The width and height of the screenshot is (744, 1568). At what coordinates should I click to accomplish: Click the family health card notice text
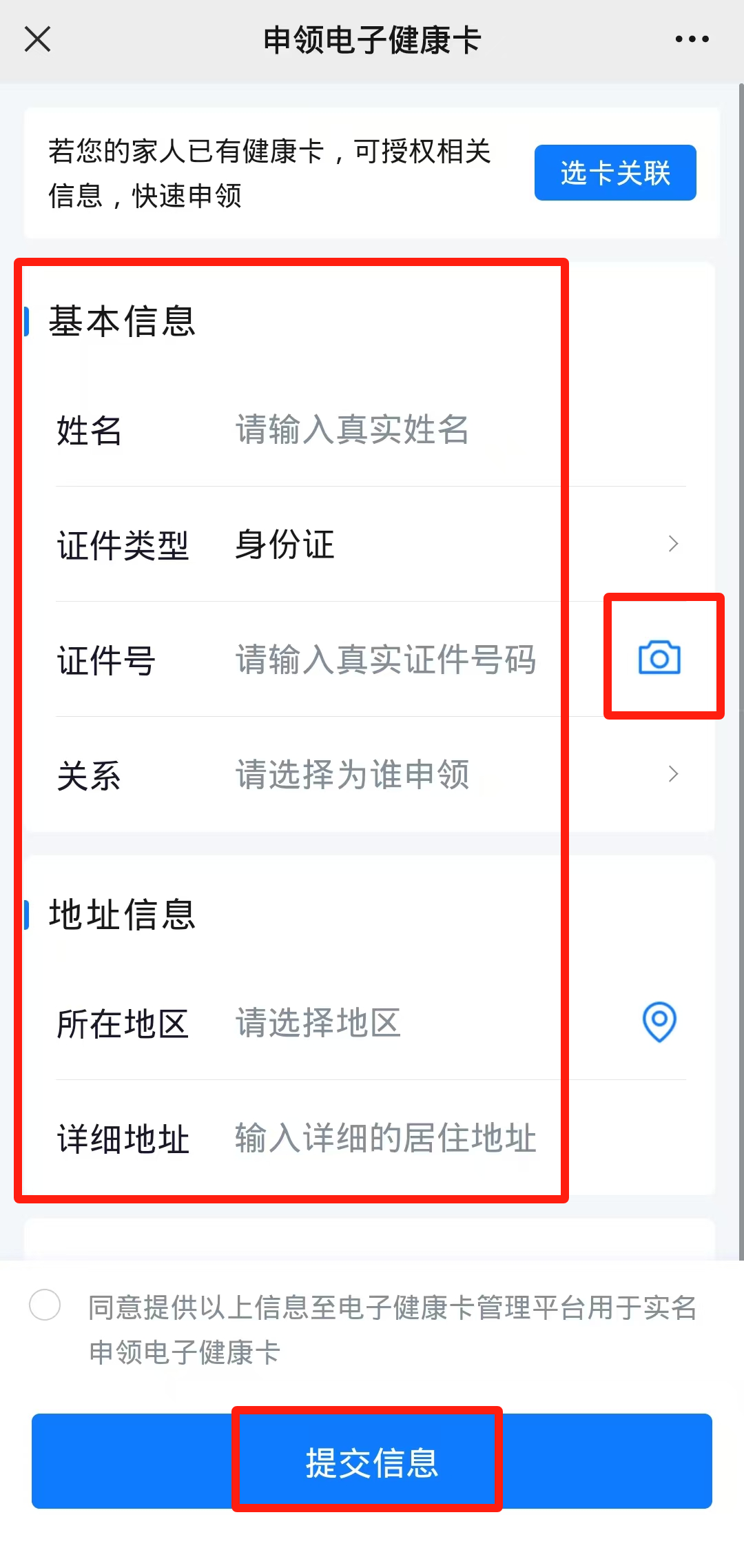coord(269,172)
